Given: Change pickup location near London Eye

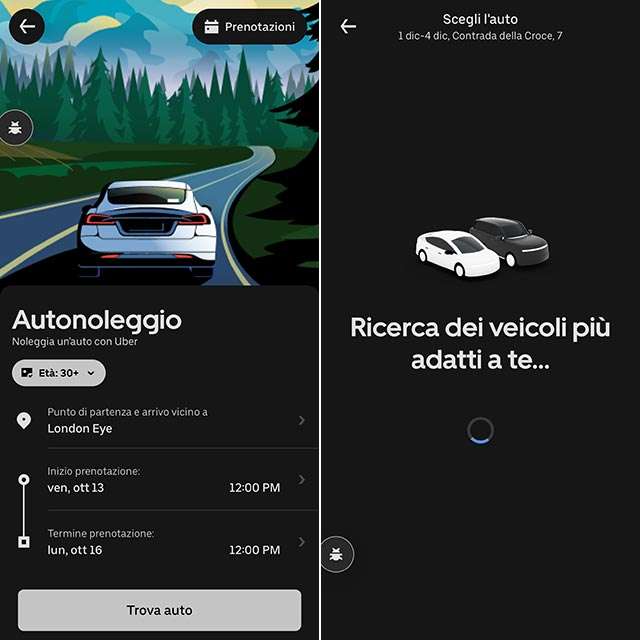Looking at the screenshot, I should 160,420.
